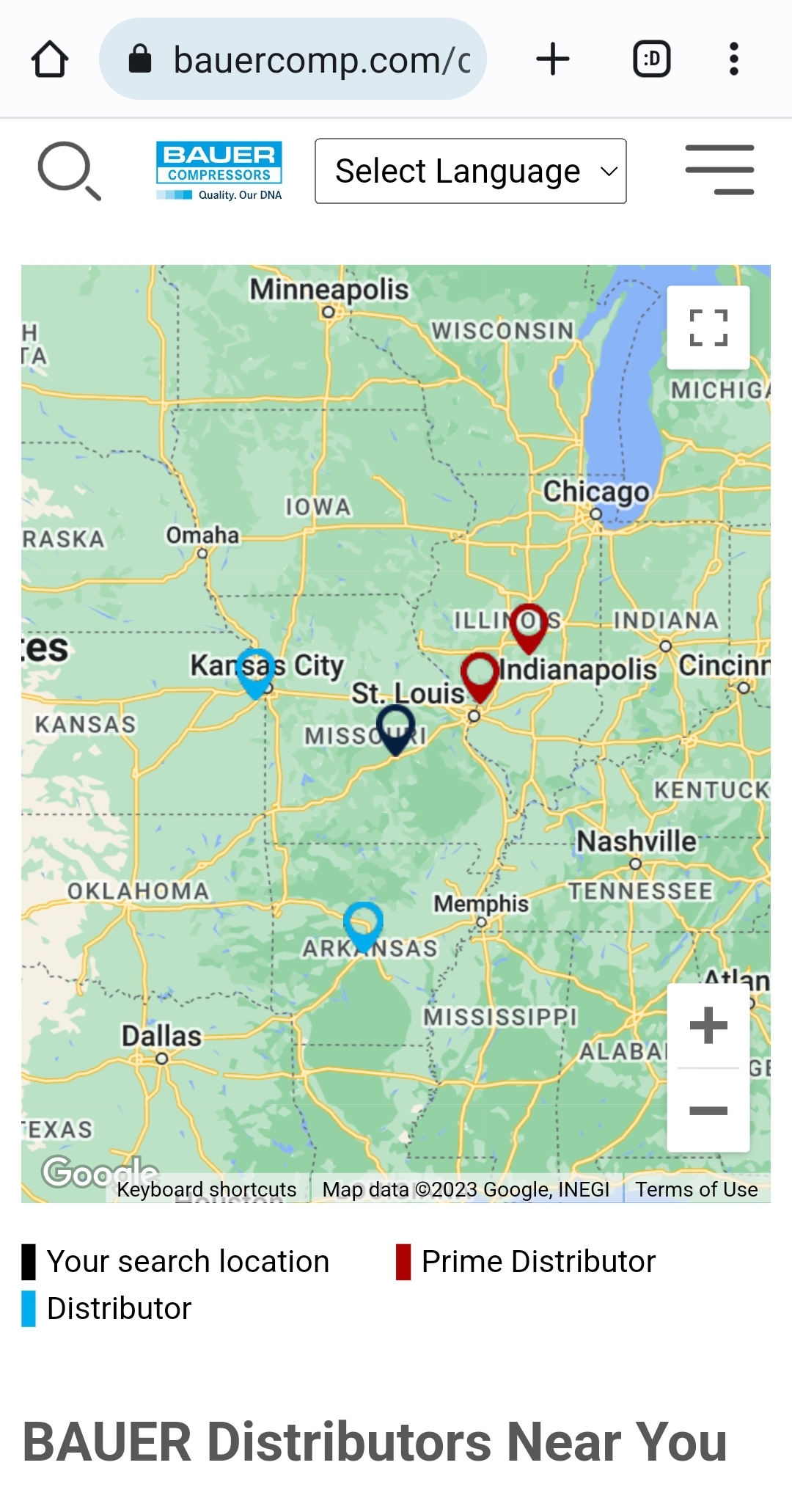The image size is (792, 1512).
Task: Zoom in on the map
Action: click(x=708, y=1026)
